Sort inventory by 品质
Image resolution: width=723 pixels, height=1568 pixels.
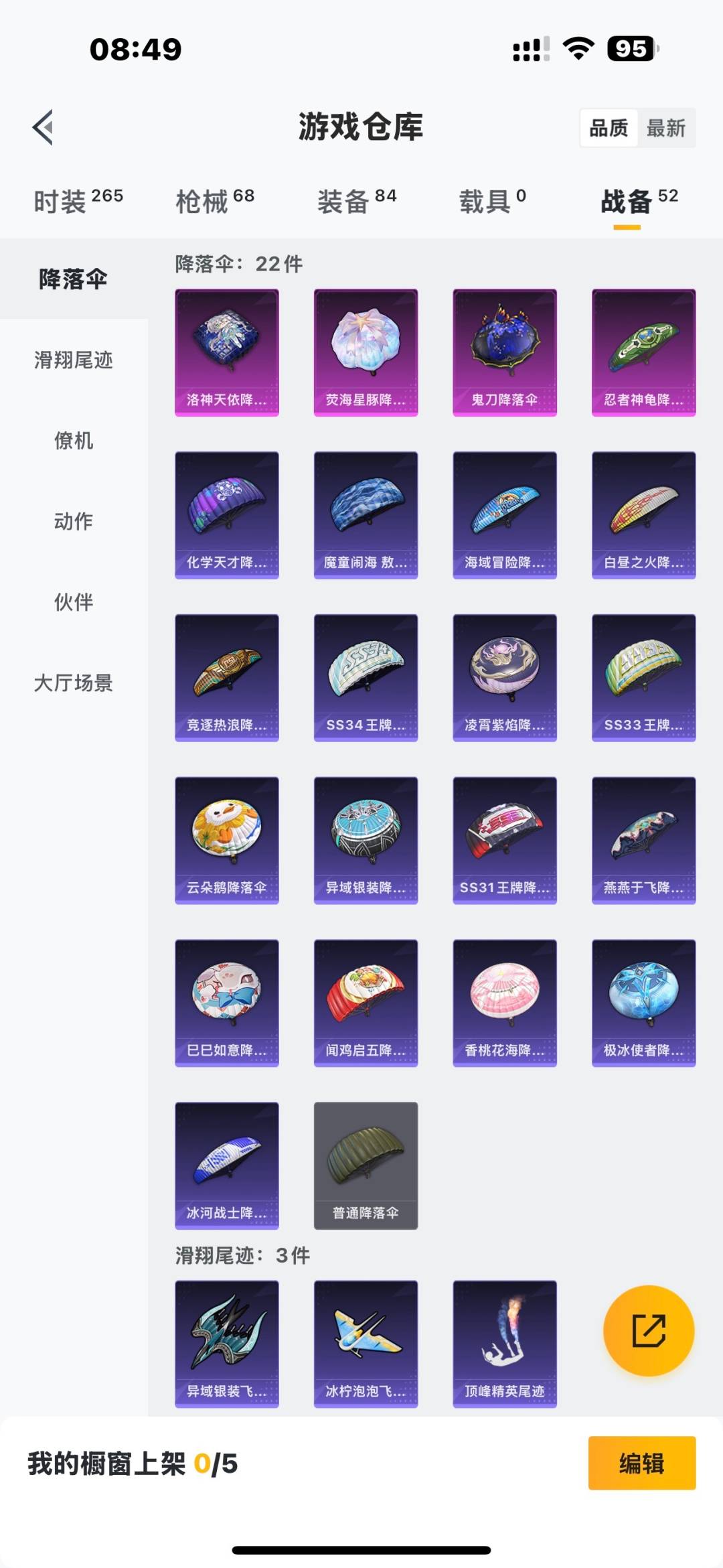[x=609, y=128]
